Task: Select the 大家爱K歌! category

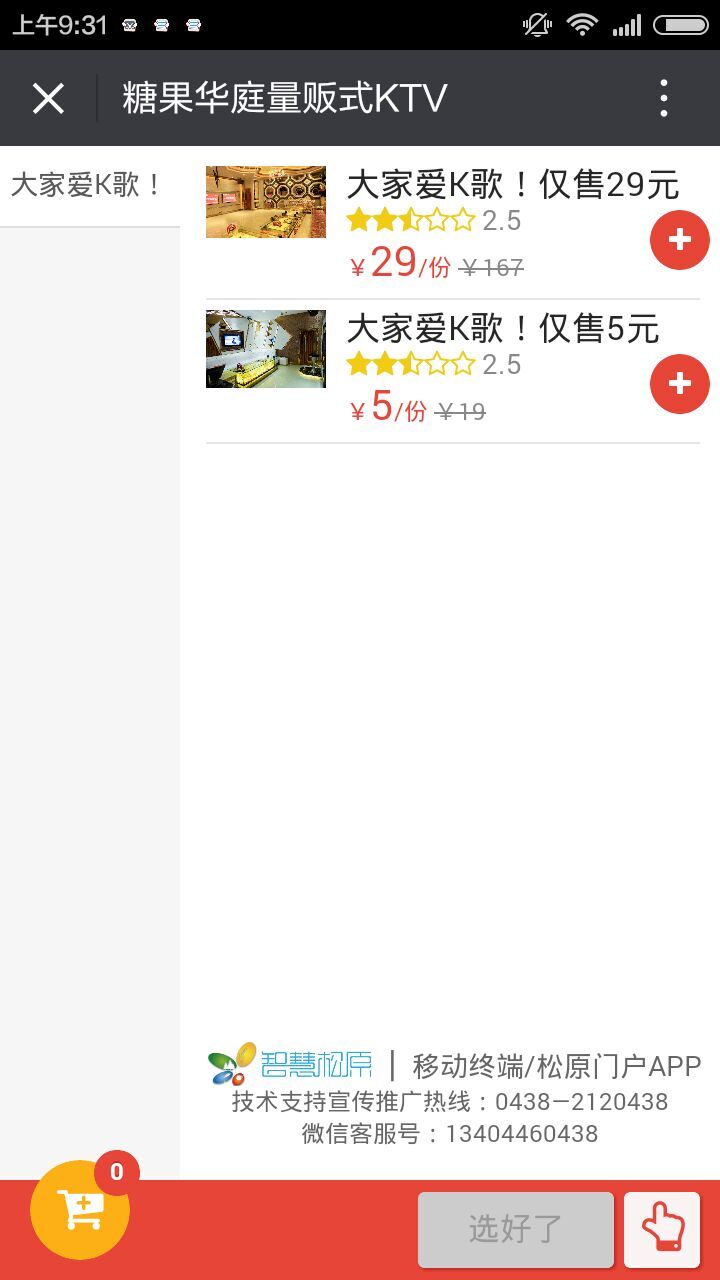Action: (x=88, y=186)
